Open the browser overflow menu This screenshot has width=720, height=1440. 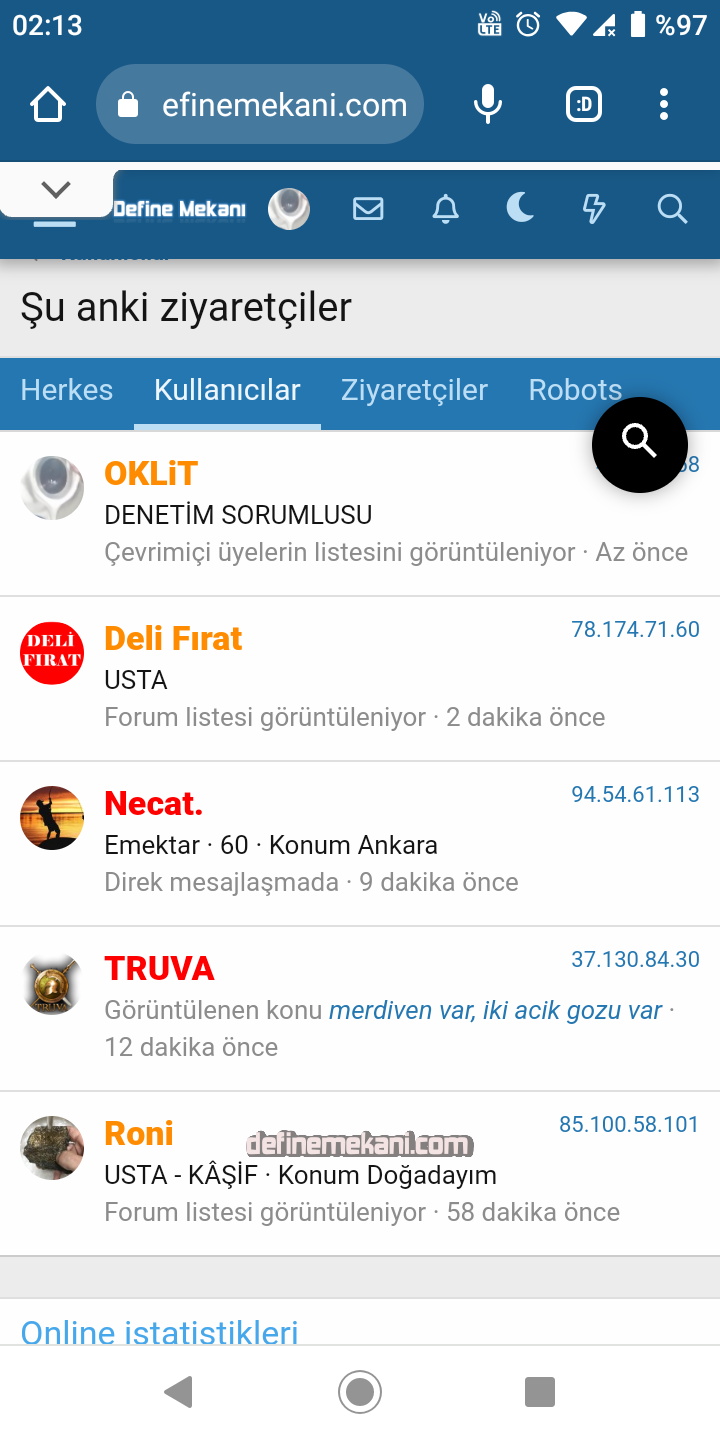[664, 104]
